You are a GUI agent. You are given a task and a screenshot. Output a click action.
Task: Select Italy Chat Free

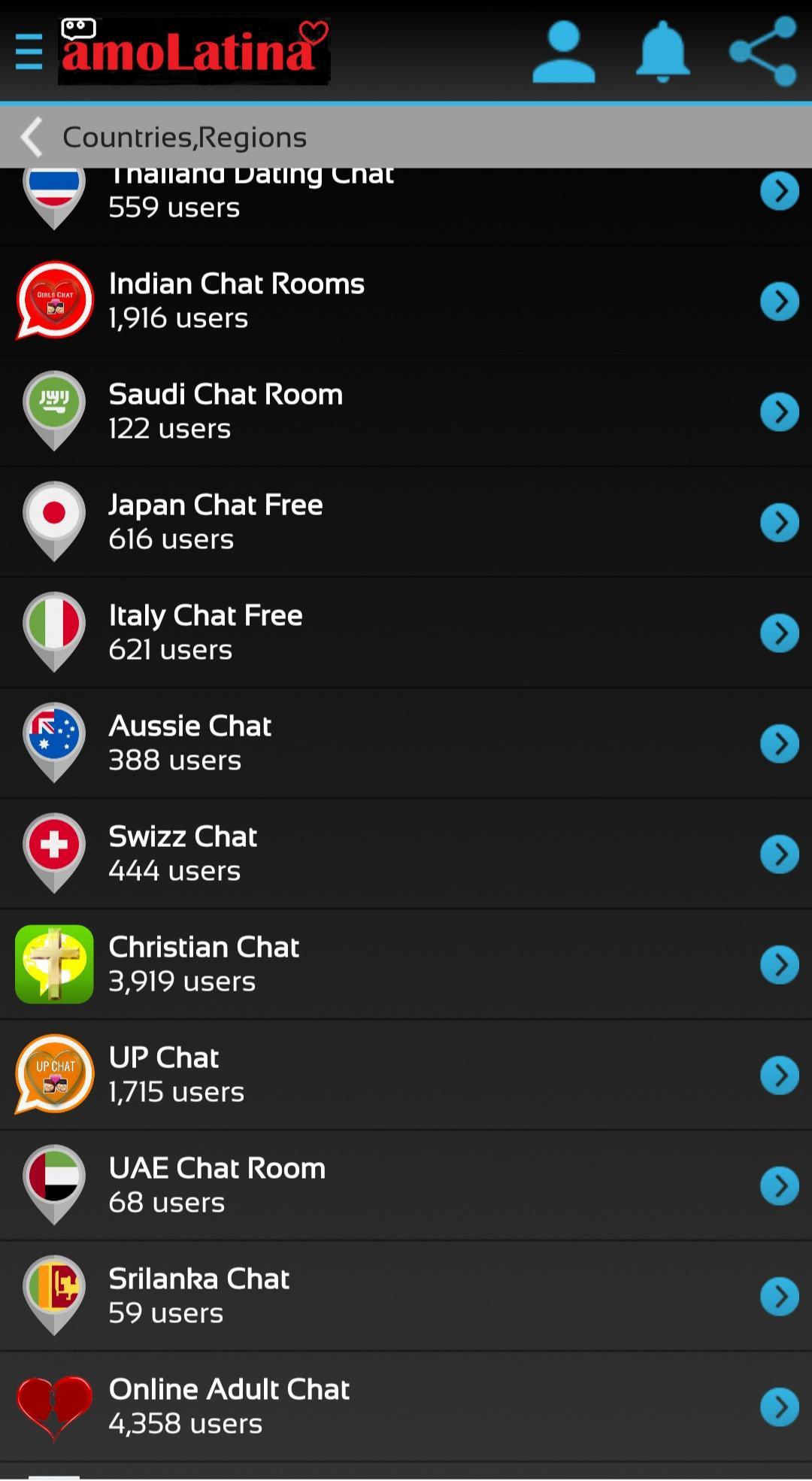click(406, 633)
